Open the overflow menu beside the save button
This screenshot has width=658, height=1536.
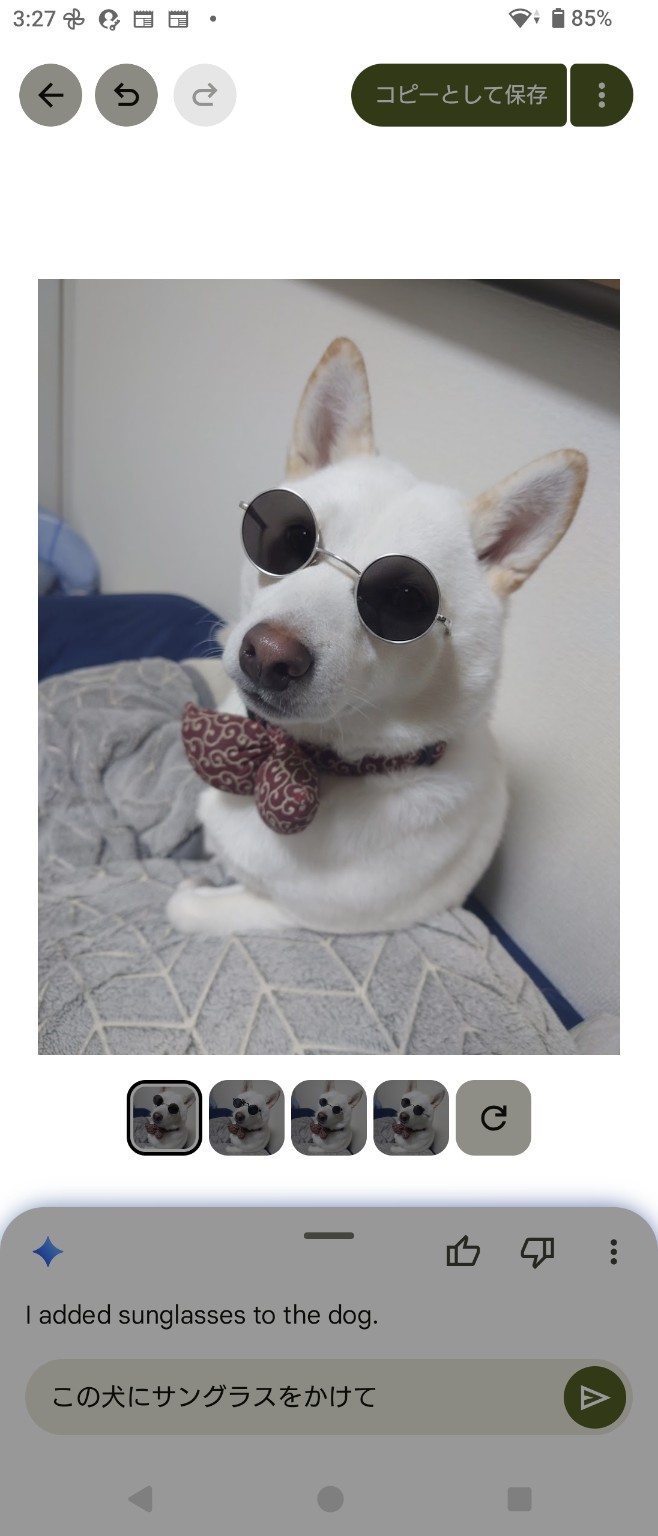point(601,95)
